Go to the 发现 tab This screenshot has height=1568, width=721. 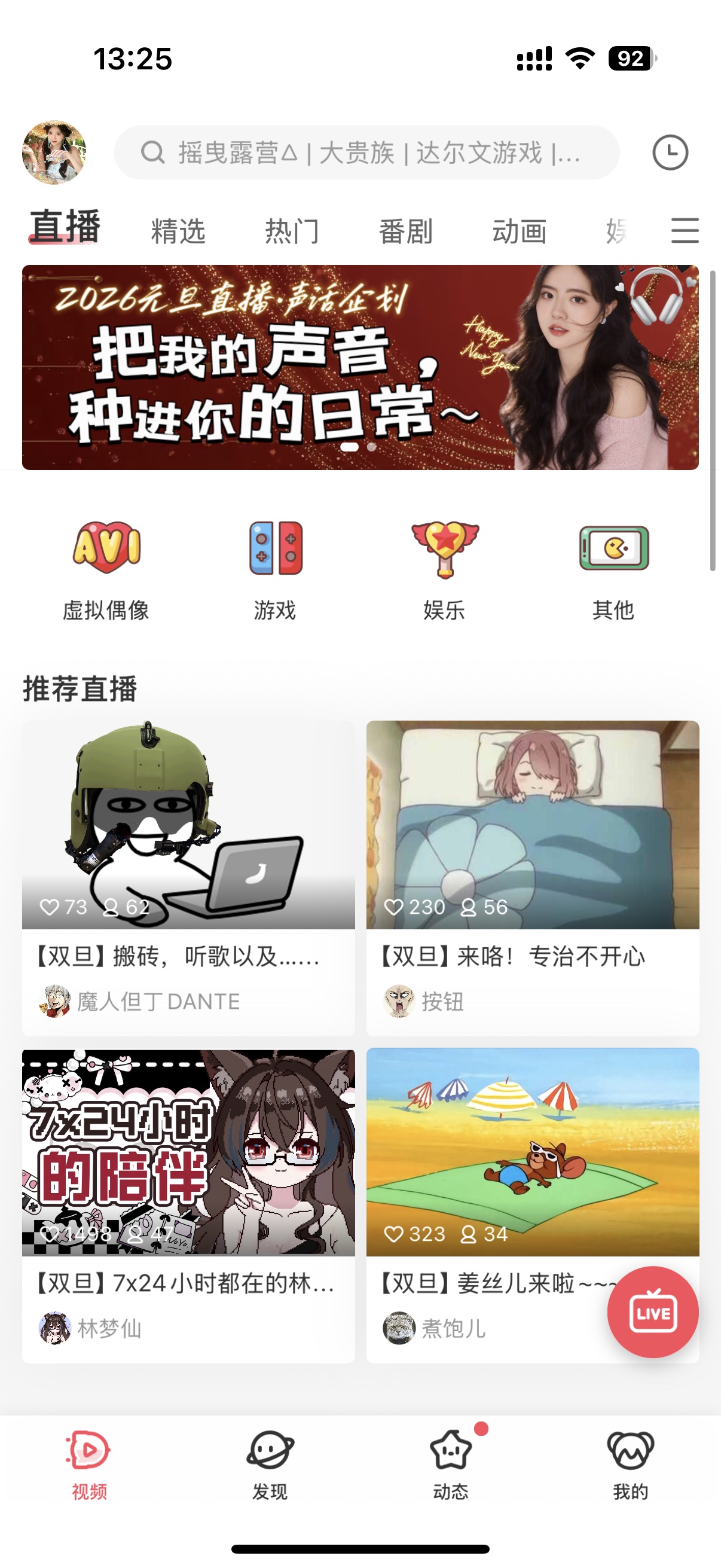click(270, 1466)
